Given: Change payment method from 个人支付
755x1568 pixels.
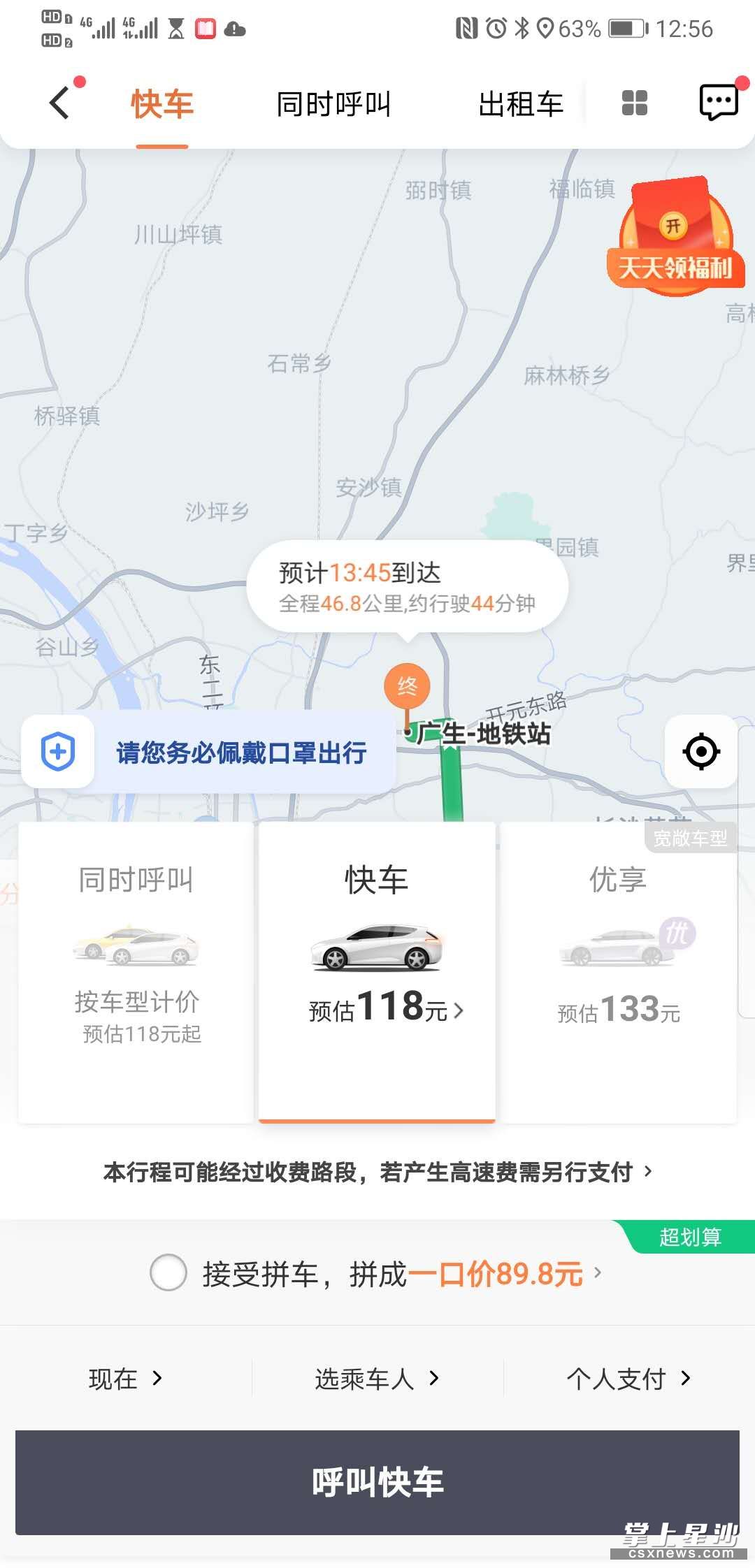Looking at the screenshot, I should pos(628,1379).
